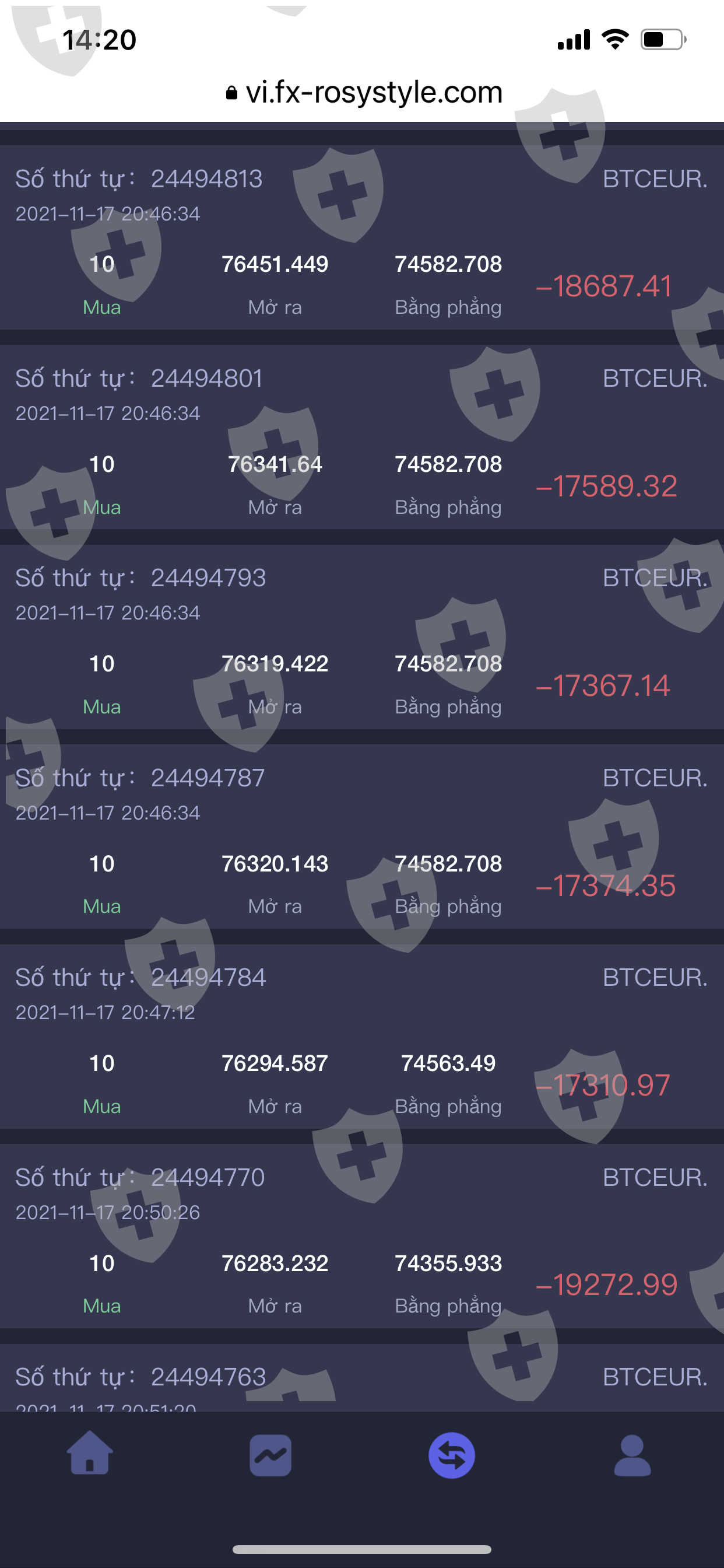724x1568 pixels.
Task: Go to the home tab
Action: pyautogui.click(x=90, y=1455)
